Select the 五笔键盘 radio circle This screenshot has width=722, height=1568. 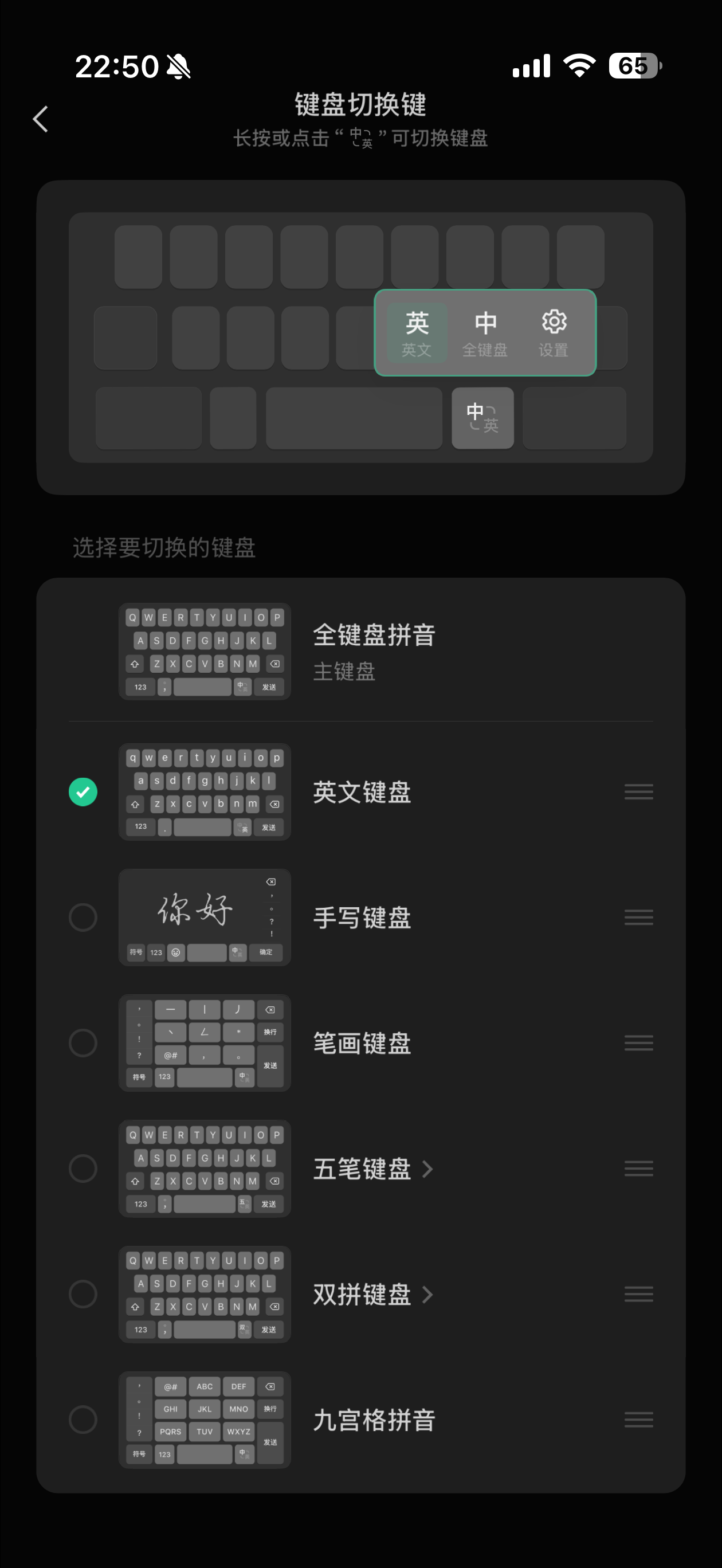(84, 1168)
